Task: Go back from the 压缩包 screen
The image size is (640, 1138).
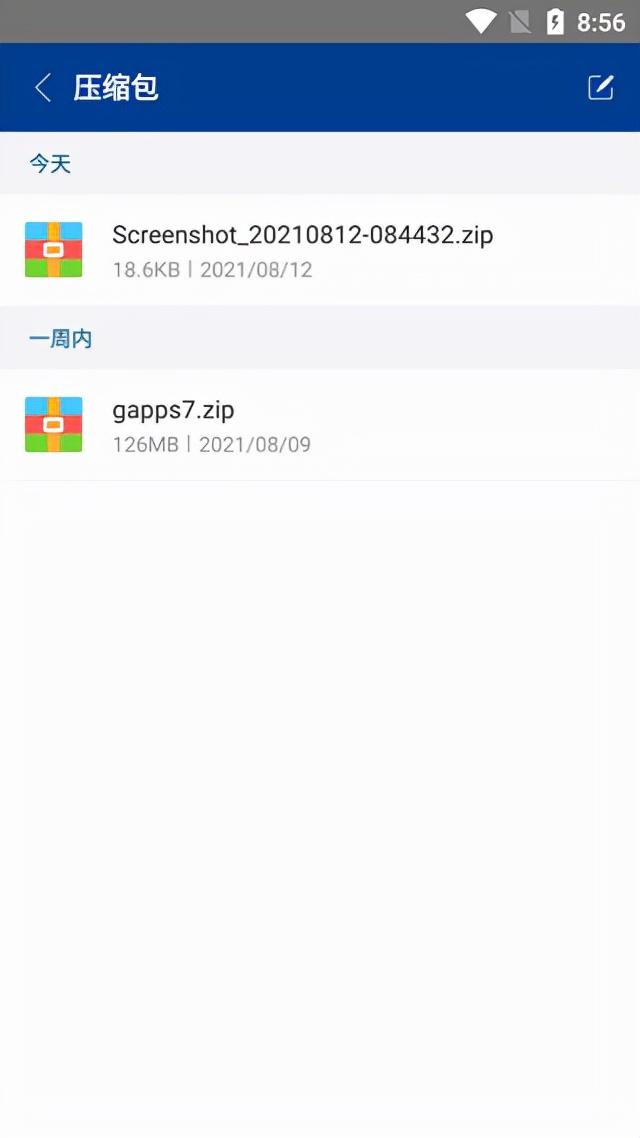Action: pyautogui.click(x=43, y=88)
